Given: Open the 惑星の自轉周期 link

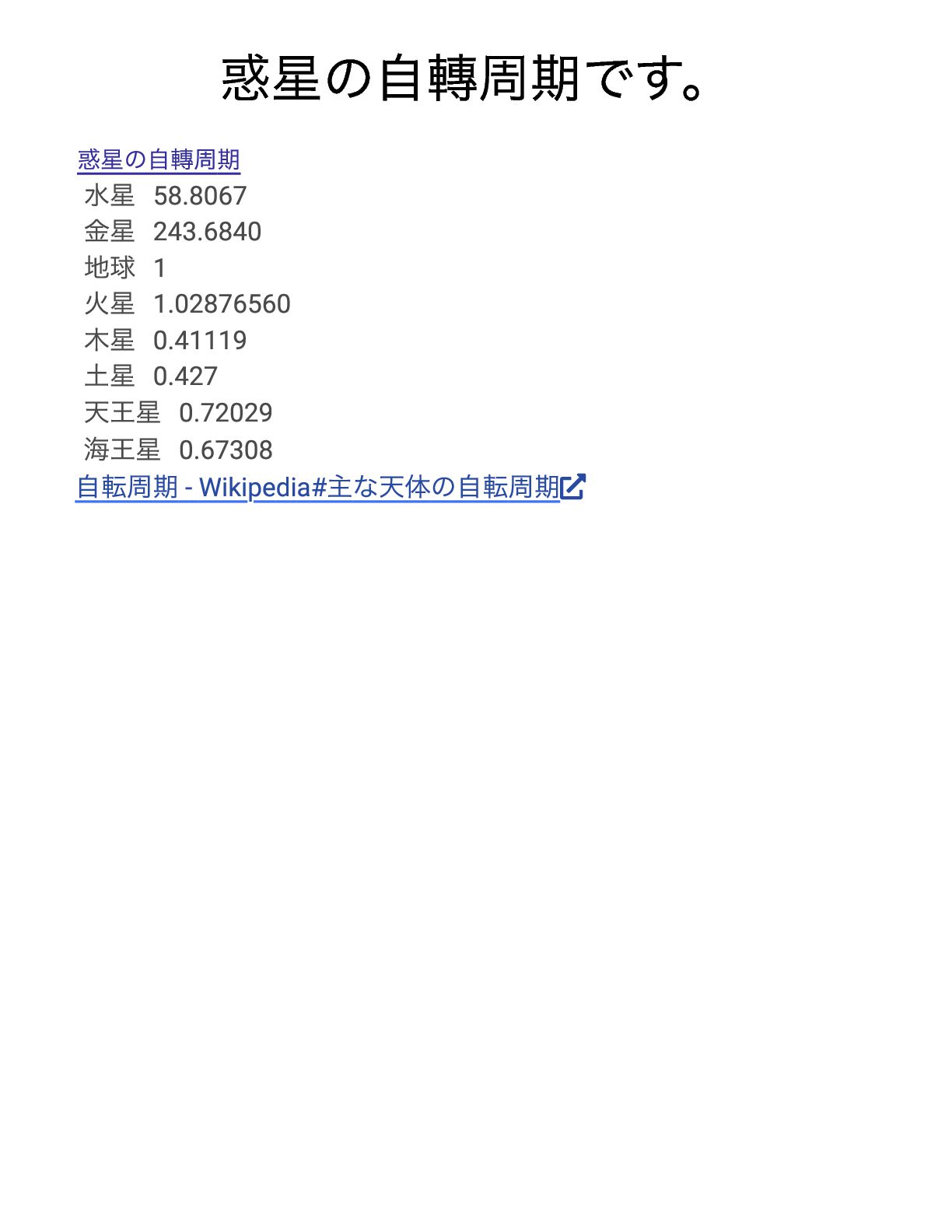Looking at the screenshot, I should tap(159, 159).
